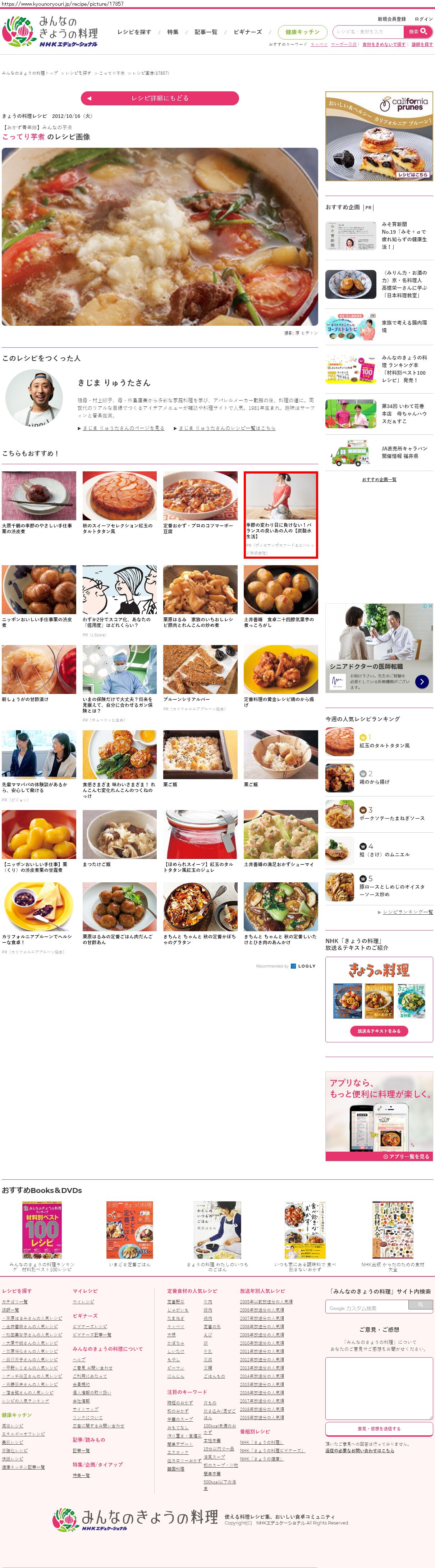Open the 健康キッチン button
Screen dimensions: 435x1568
tap(302, 32)
